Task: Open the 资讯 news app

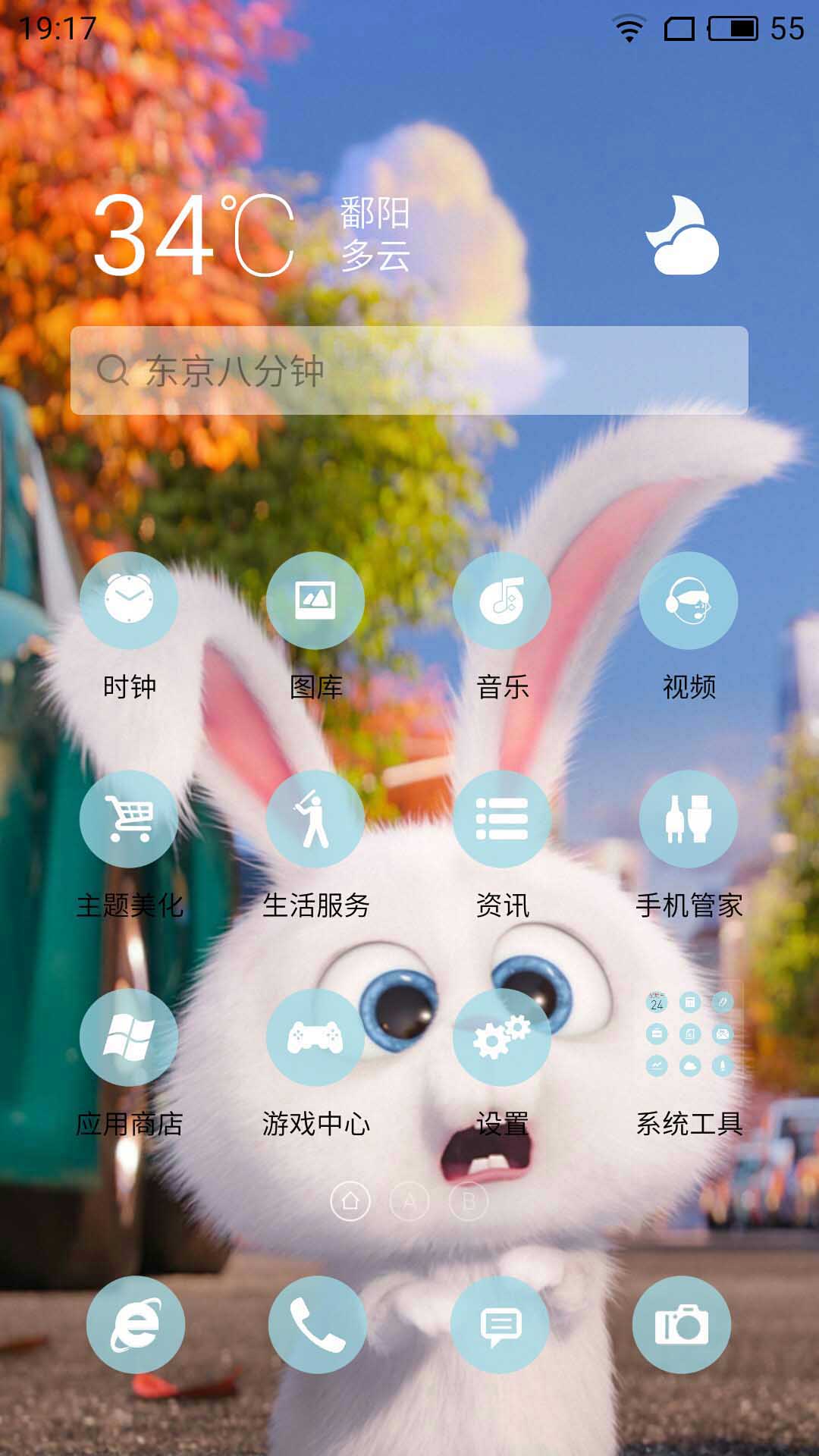Action: coord(502,819)
